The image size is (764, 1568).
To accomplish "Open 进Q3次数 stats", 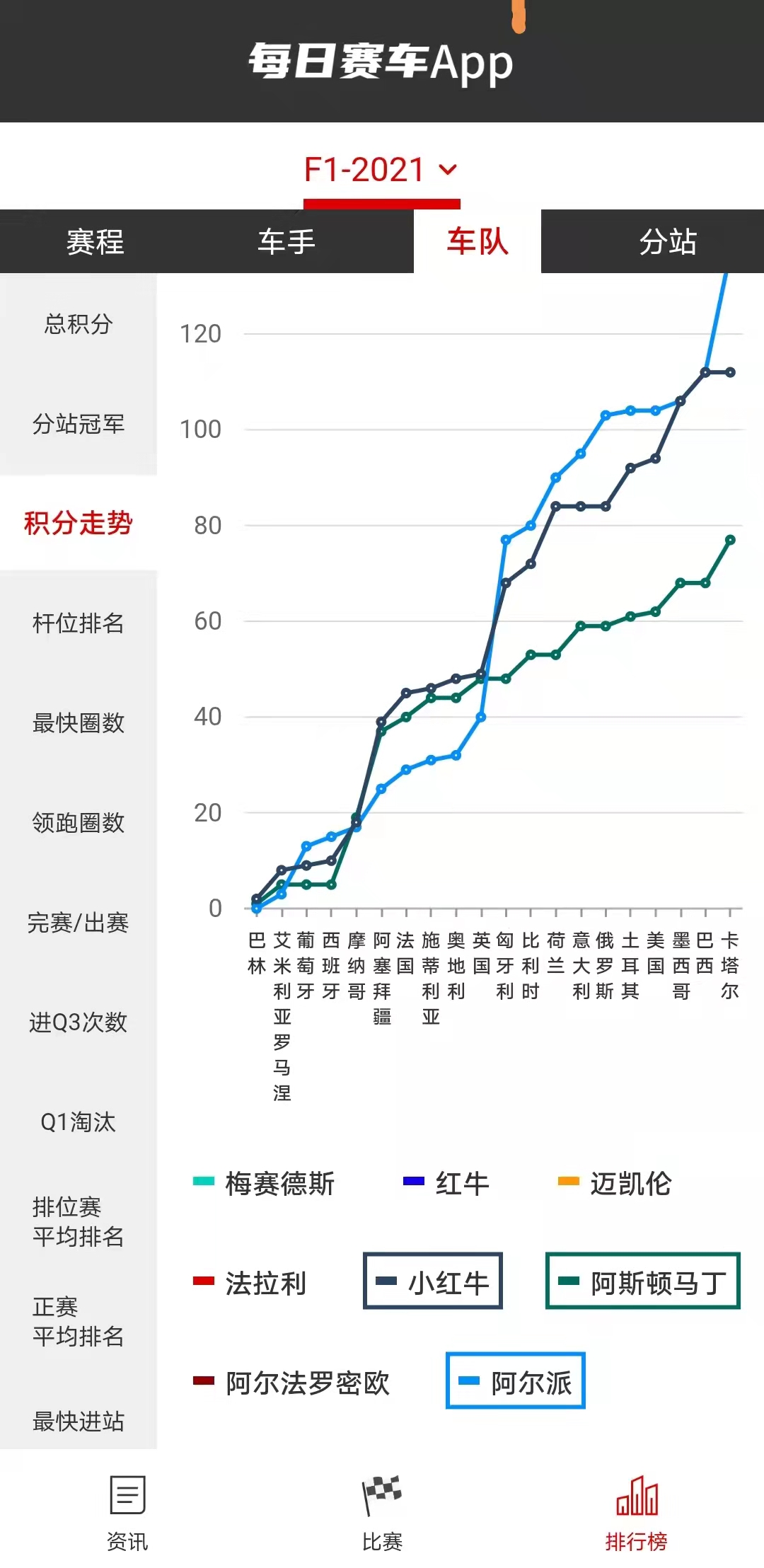I will (78, 1022).
